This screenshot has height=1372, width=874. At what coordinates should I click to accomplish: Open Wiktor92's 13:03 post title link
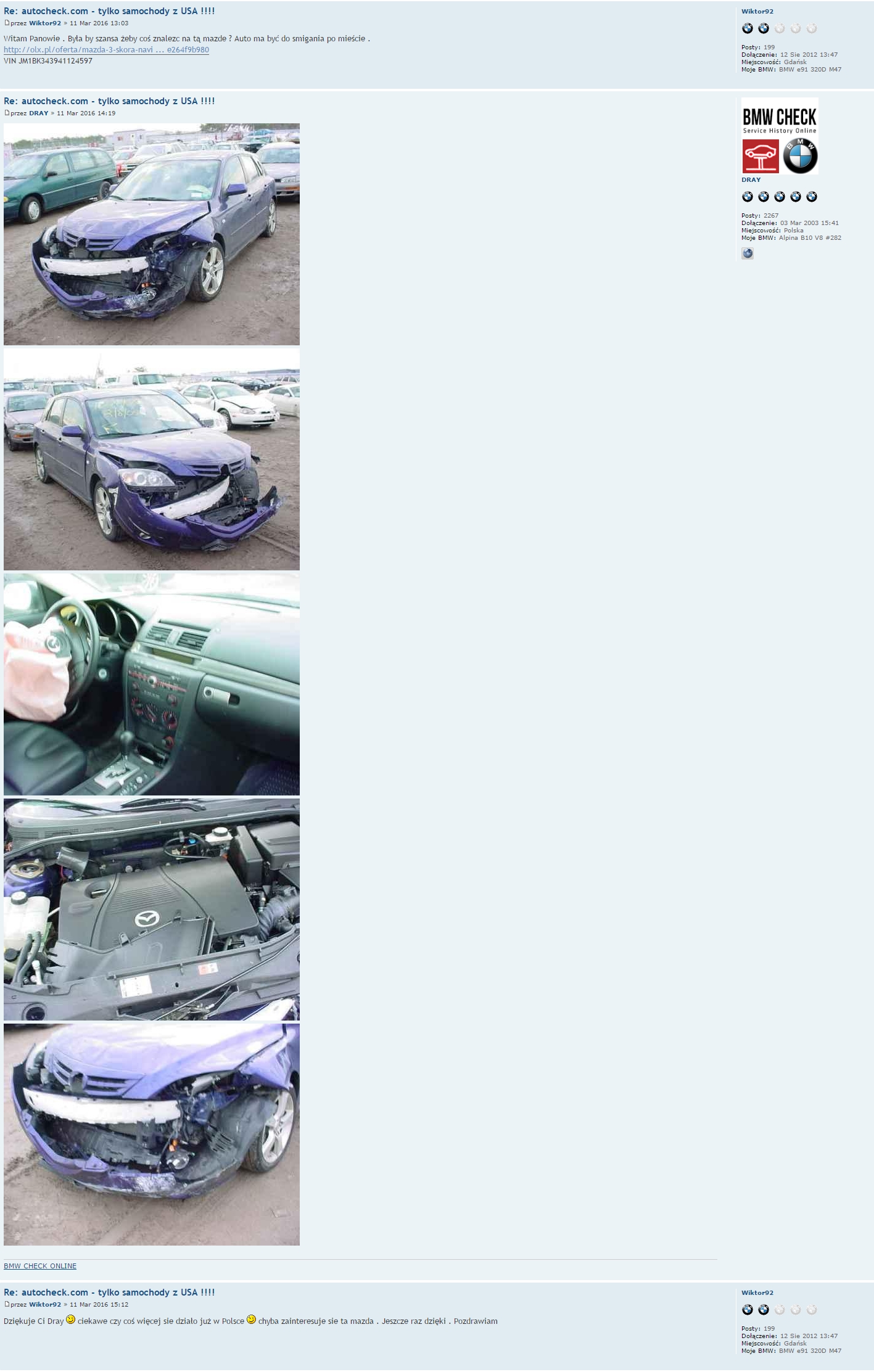[x=109, y=11]
